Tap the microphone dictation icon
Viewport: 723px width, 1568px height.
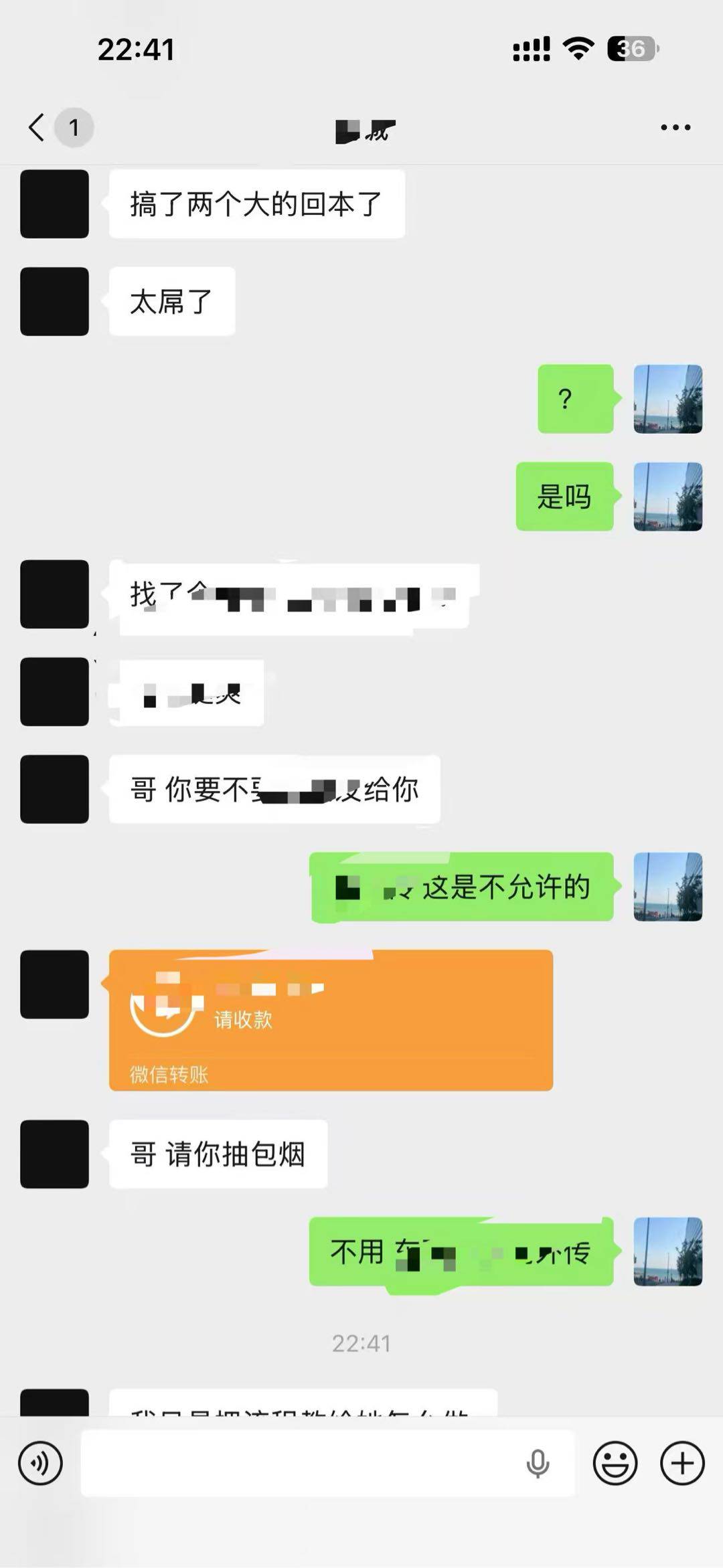pos(538,1464)
